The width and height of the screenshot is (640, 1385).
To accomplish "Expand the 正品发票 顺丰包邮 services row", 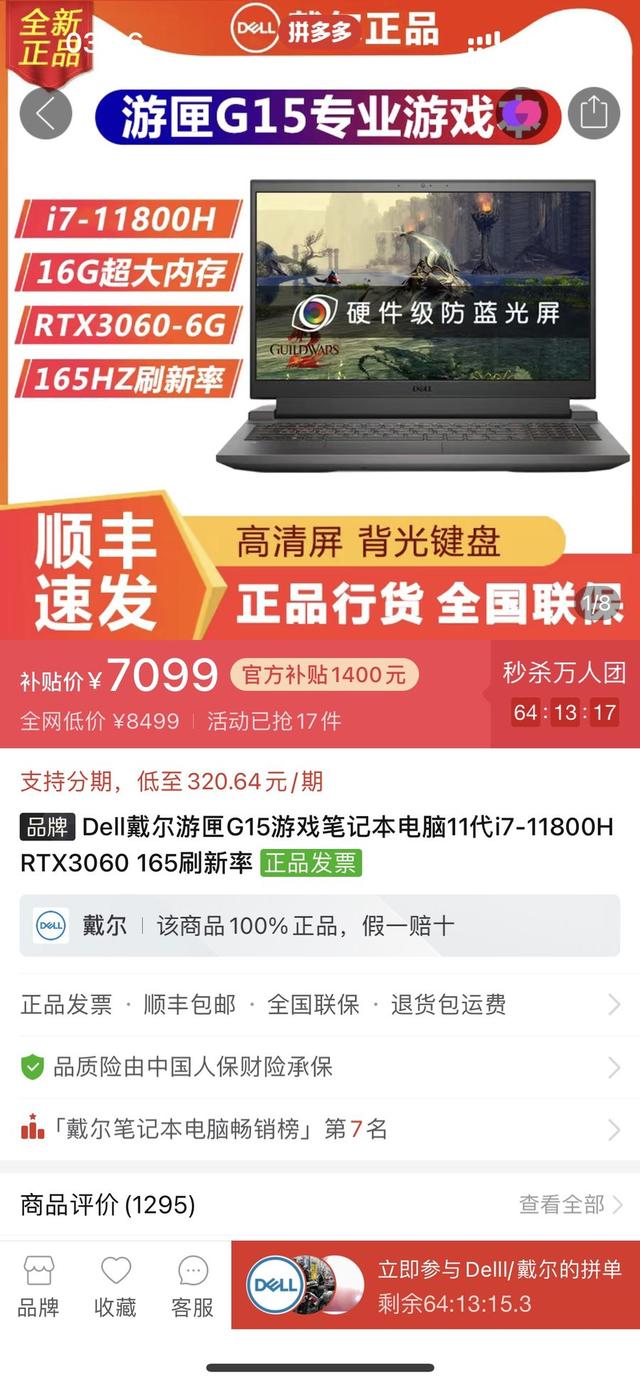I will pos(320,1005).
